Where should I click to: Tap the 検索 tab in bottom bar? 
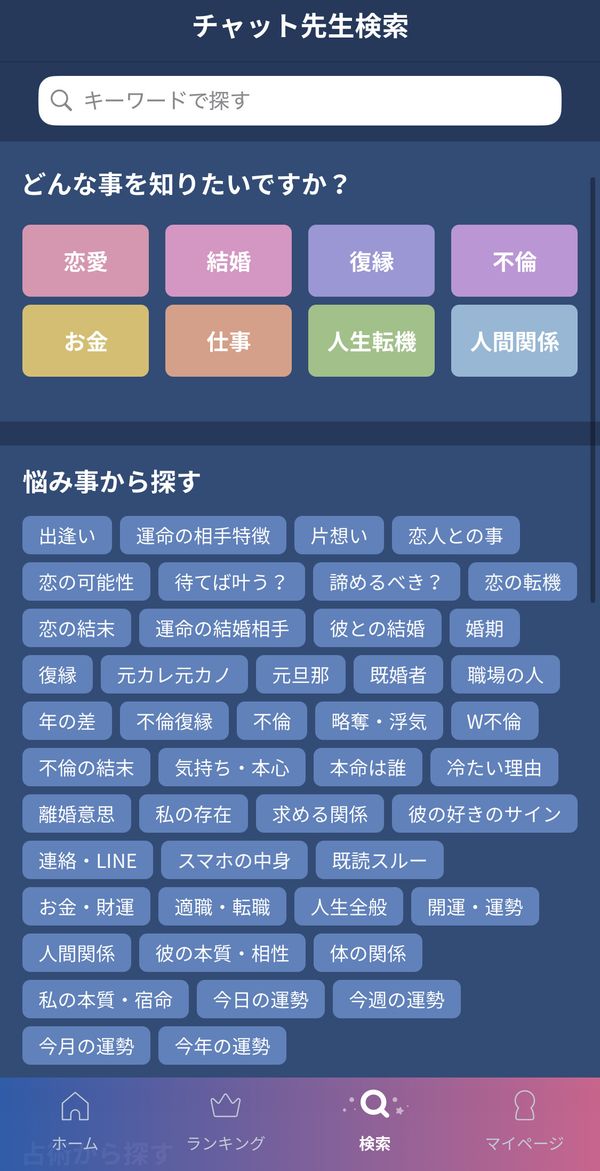[374, 1120]
